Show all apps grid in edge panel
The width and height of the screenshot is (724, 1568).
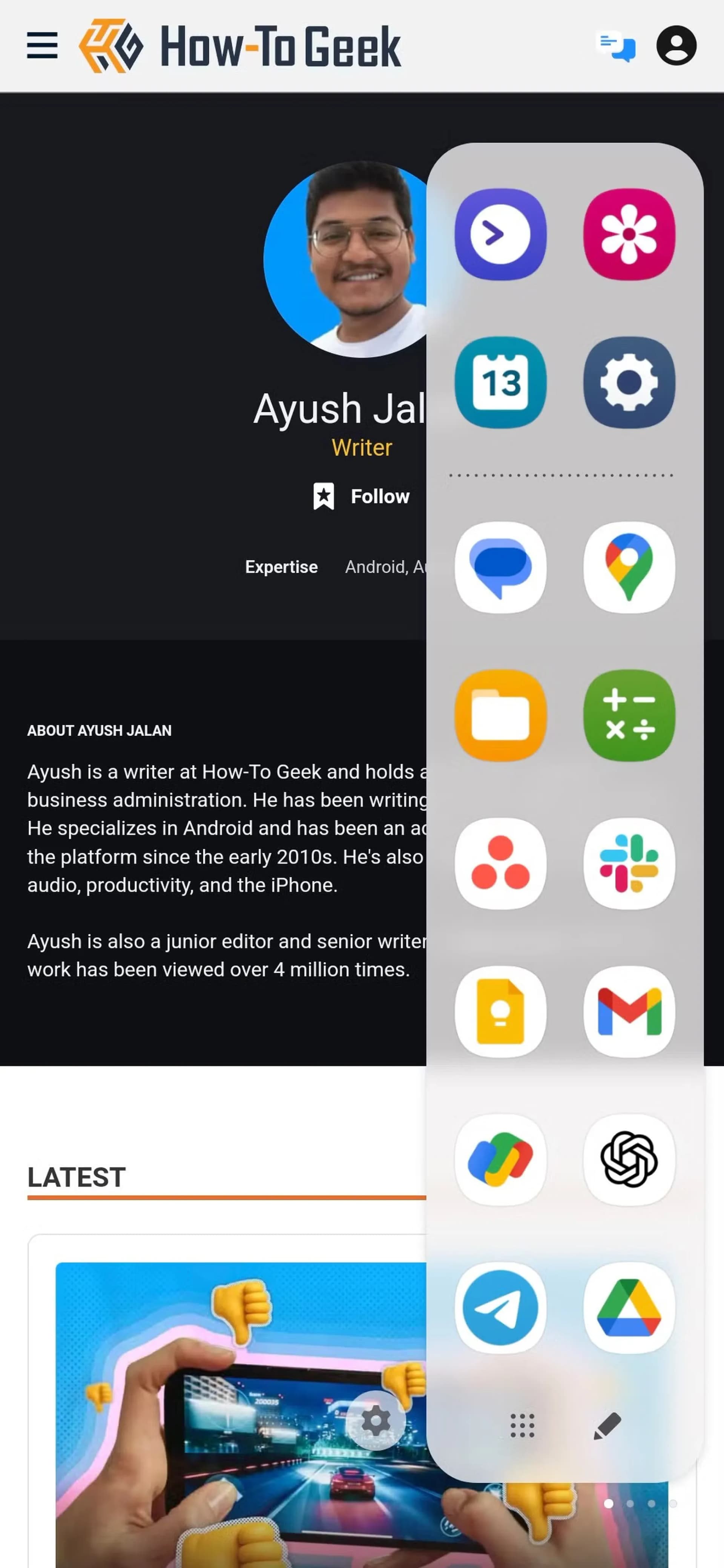[x=522, y=1426]
